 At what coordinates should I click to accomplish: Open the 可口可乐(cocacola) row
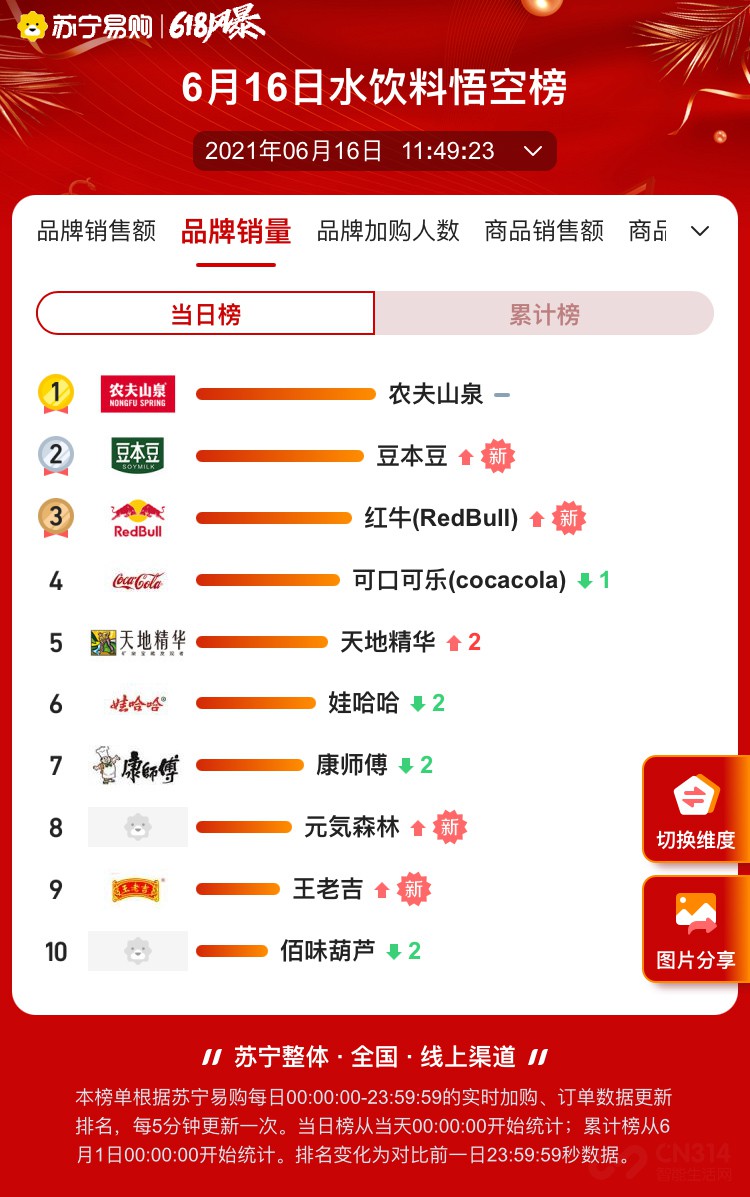pyautogui.click(x=459, y=580)
